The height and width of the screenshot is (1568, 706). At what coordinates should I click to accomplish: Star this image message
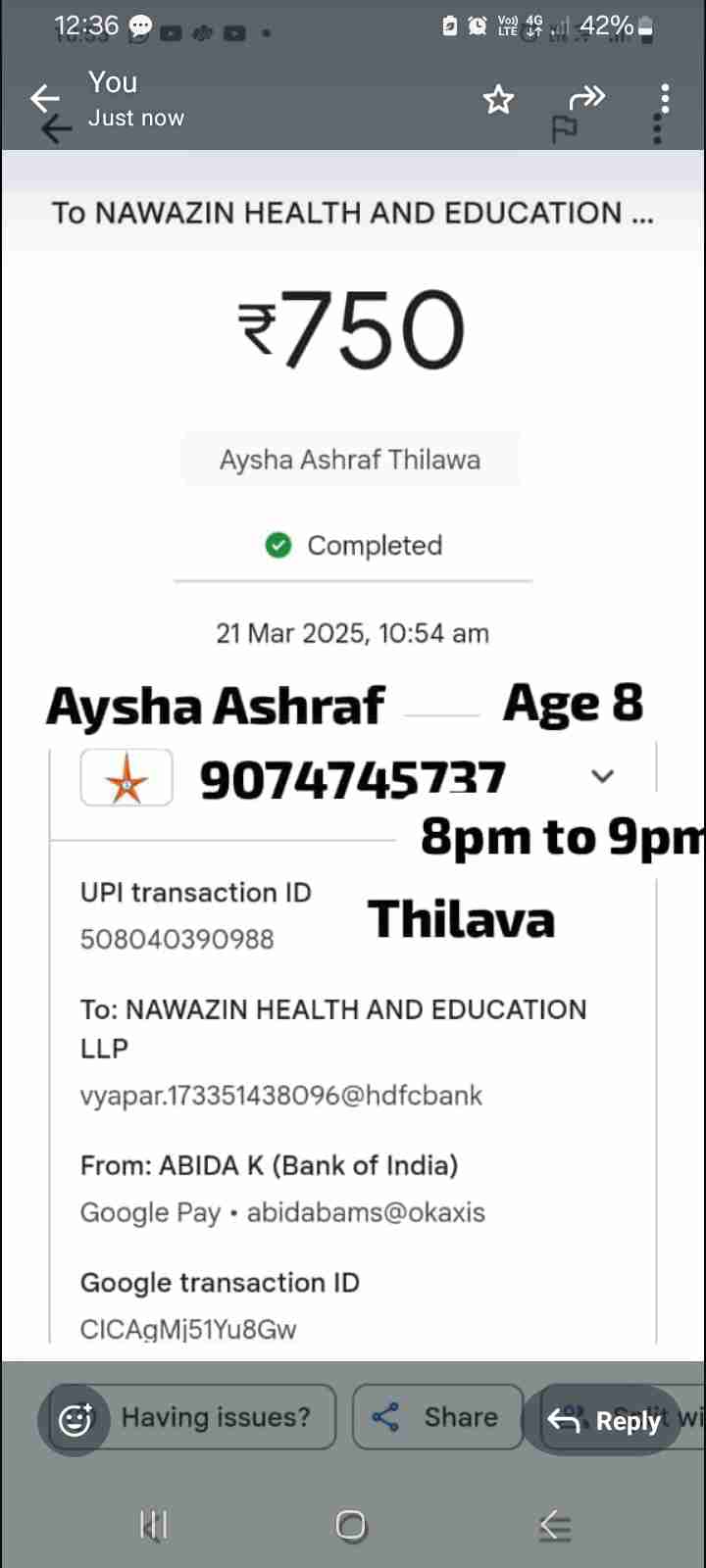coord(498,99)
